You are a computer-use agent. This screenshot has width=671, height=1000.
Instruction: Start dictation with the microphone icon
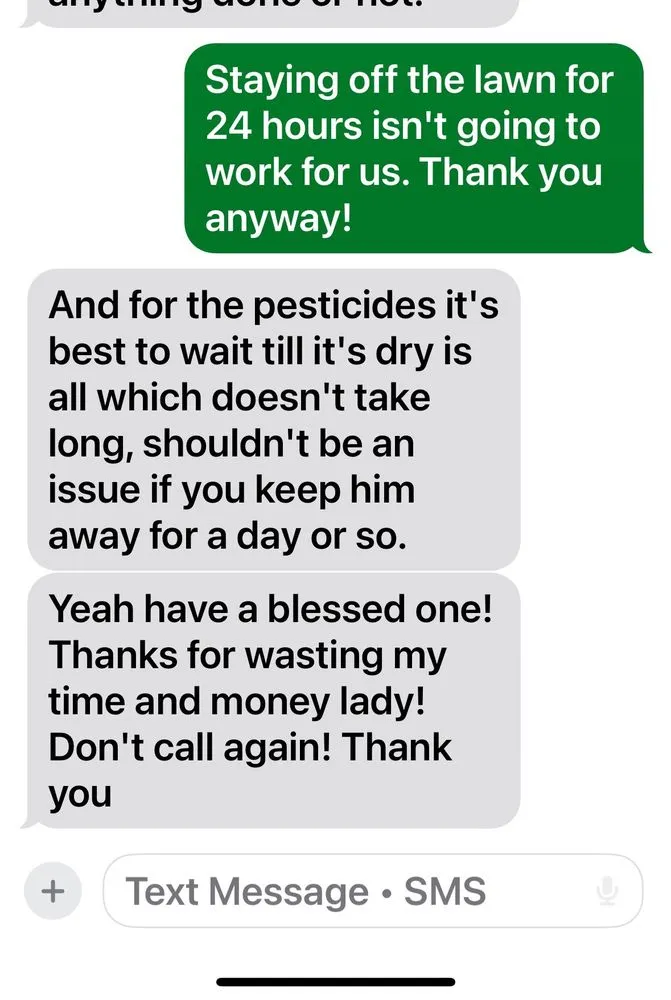click(607, 891)
